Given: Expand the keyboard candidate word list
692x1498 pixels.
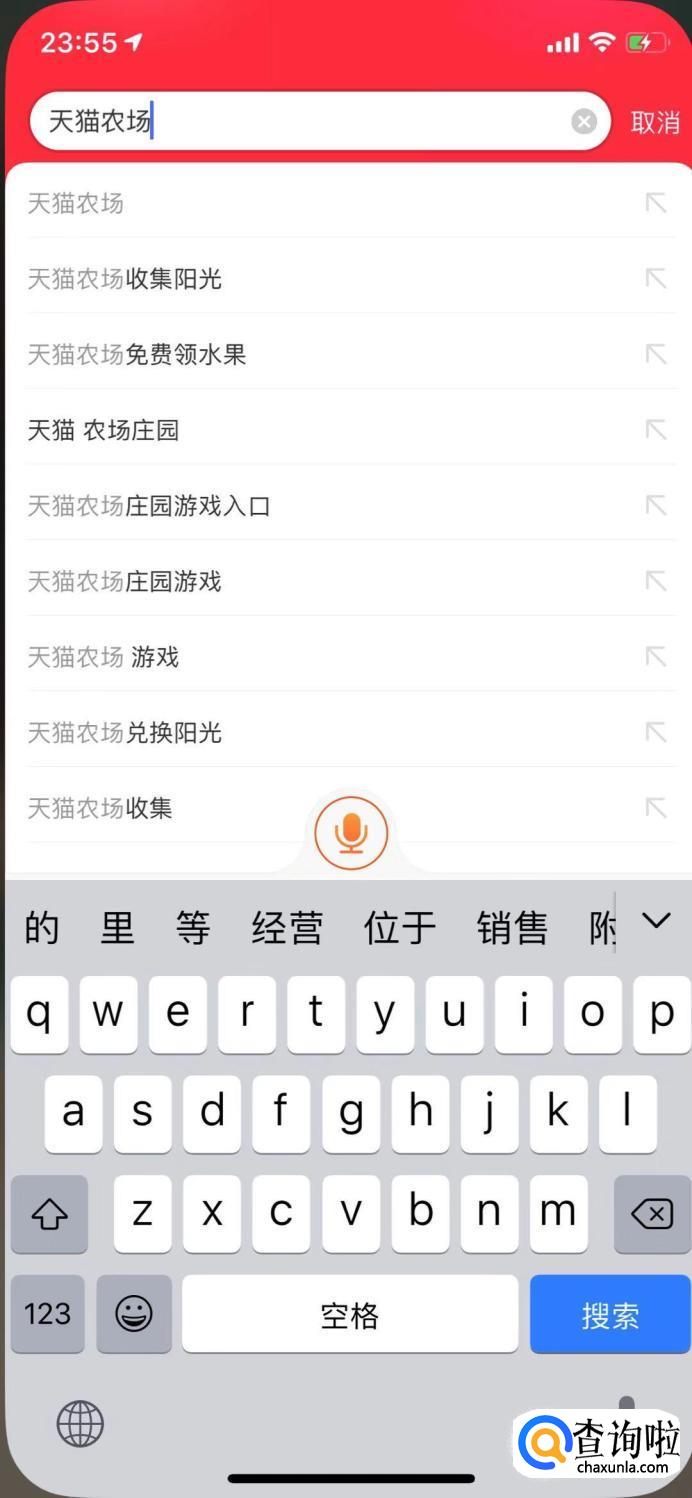Looking at the screenshot, I should (x=656, y=921).
